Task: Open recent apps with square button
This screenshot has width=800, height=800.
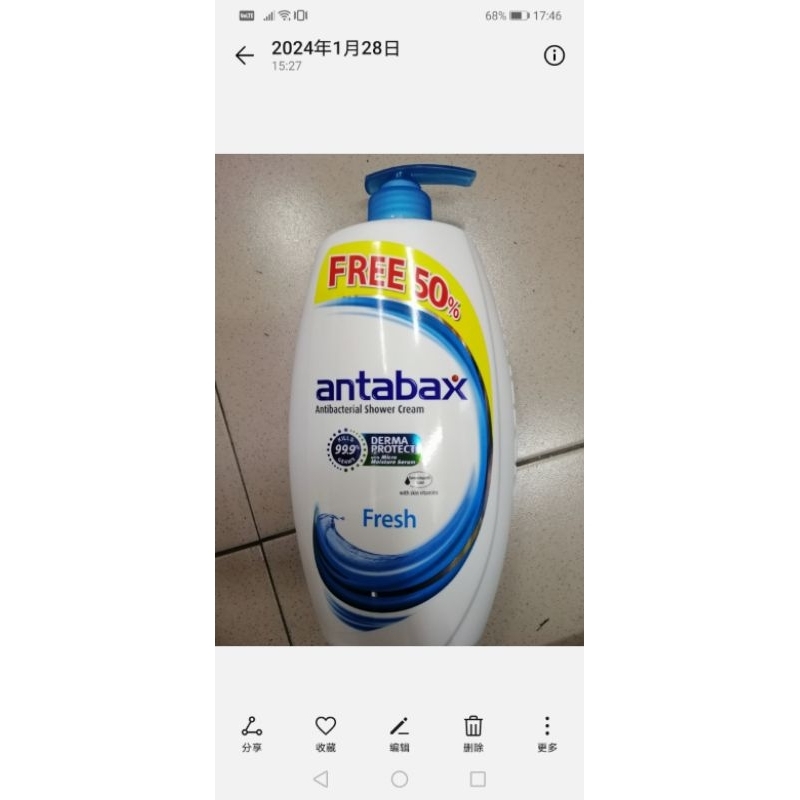Action: click(478, 779)
